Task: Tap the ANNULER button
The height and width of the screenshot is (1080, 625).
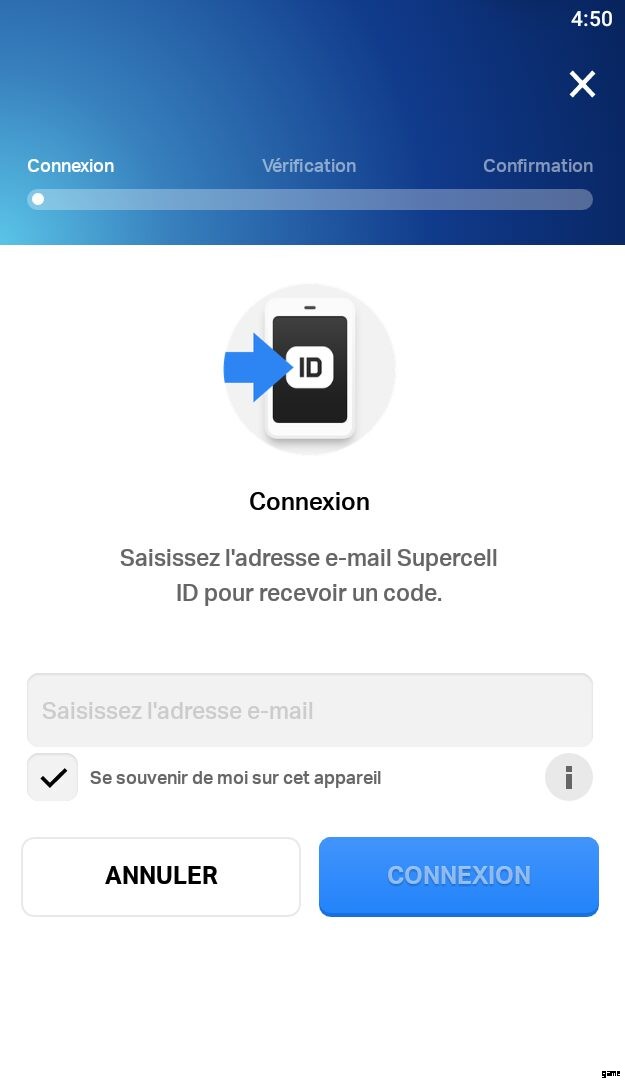Action: click(161, 876)
